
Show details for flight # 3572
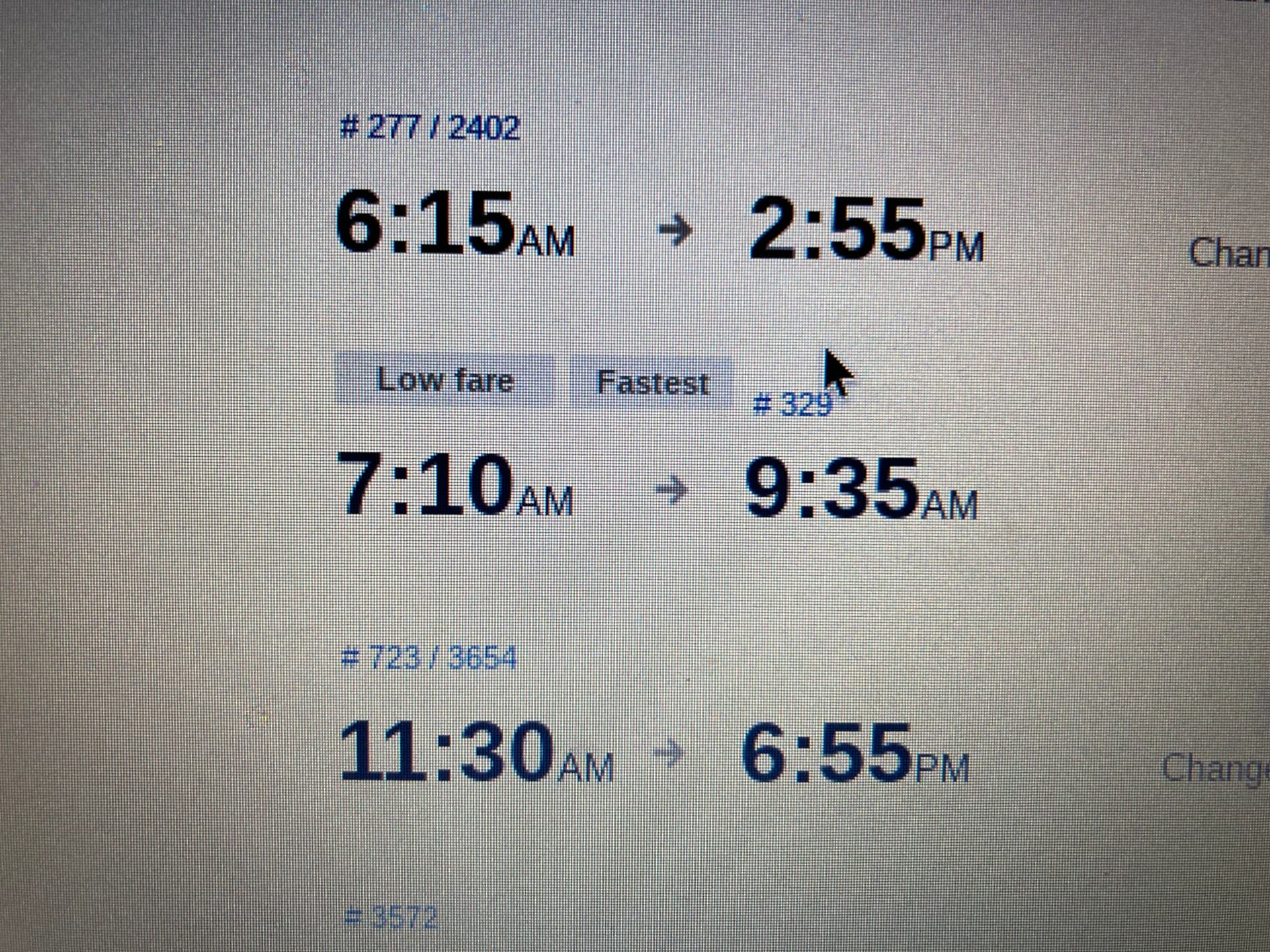click(x=392, y=917)
